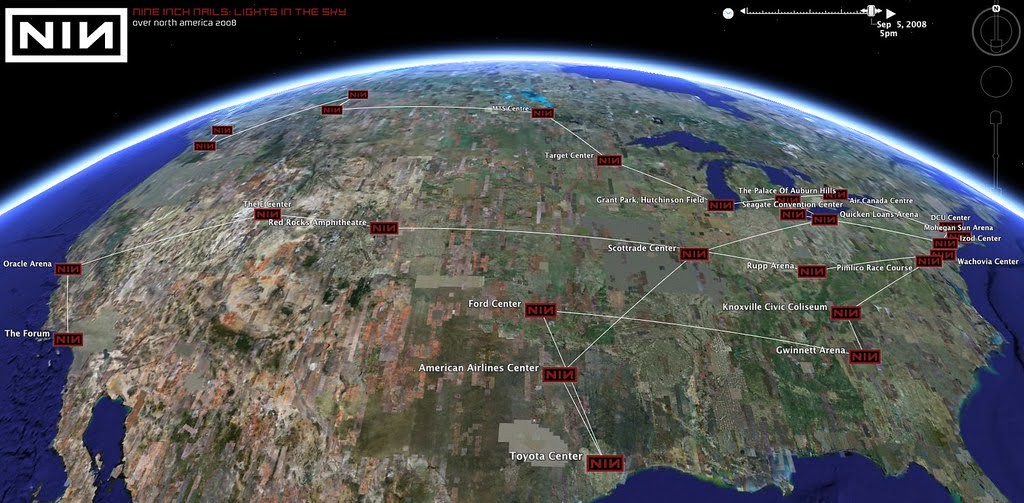The width and height of the screenshot is (1024, 503).
Task: Open the MTS Centre placemark
Action: [x=543, y=113]
